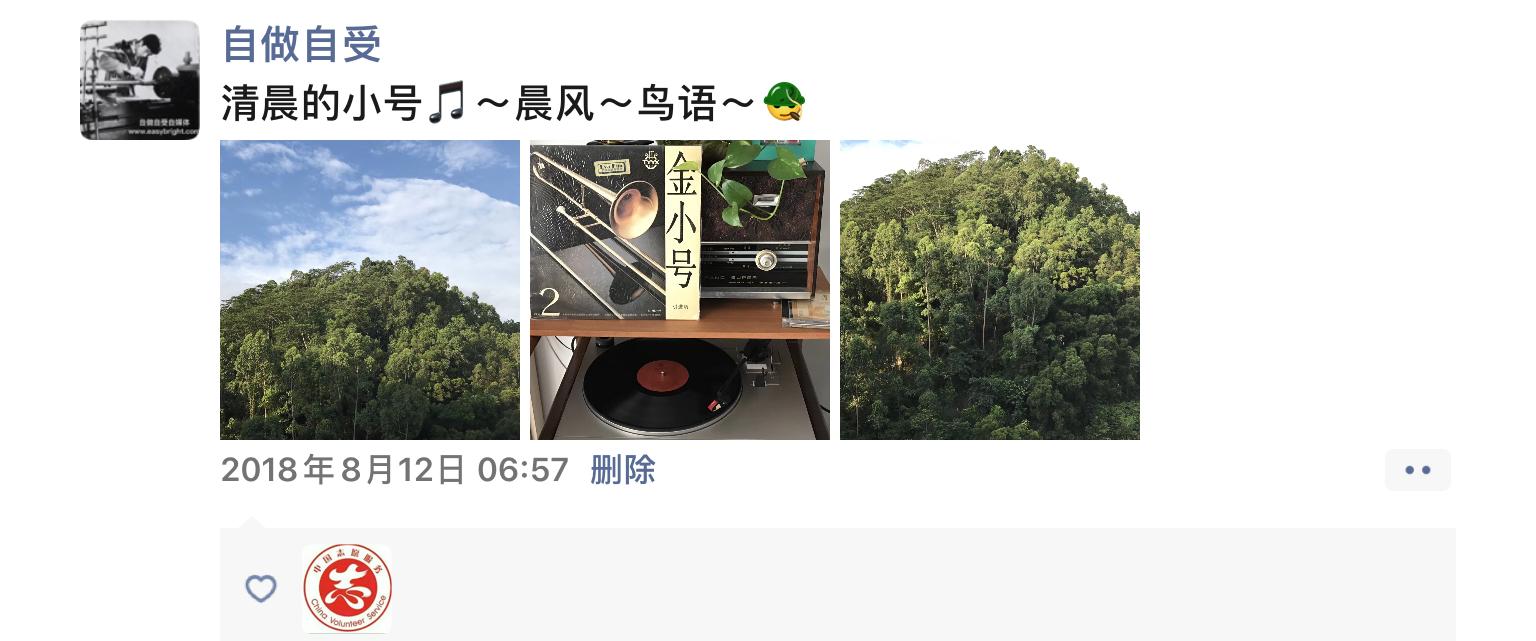
Task: Open the record player photo
Action: pyautogui.click(x=680, y=290)
